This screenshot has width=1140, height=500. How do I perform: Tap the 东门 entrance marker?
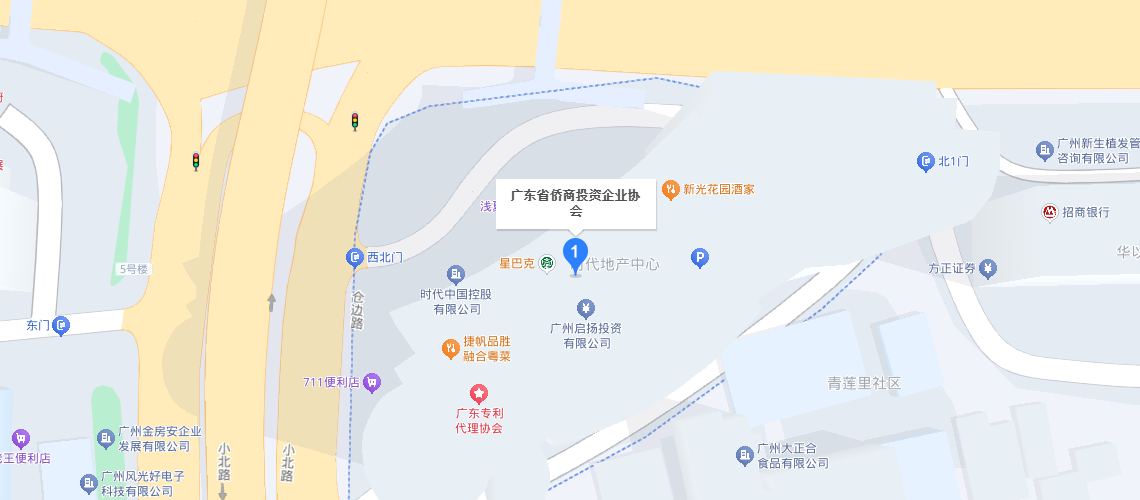[62, 325]
